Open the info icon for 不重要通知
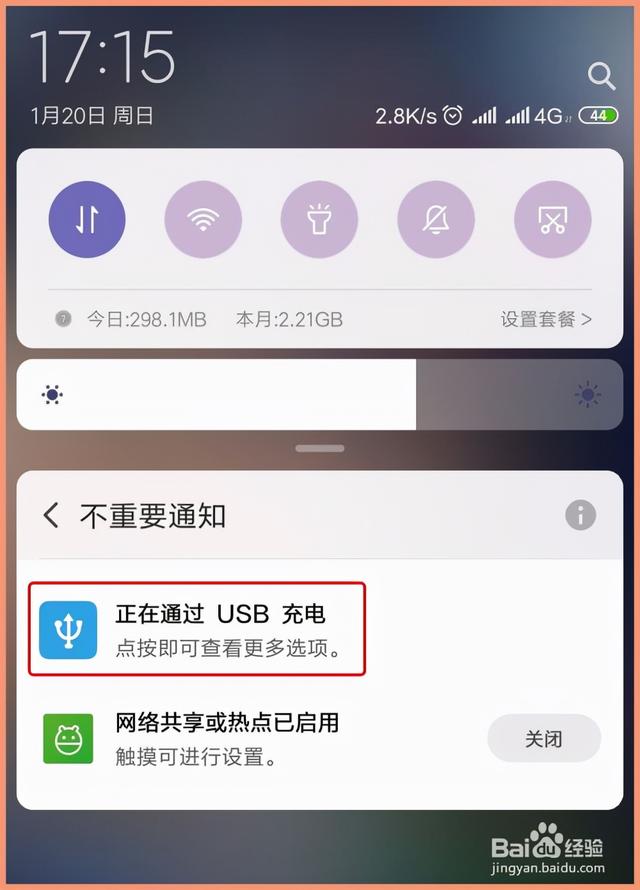Image resolution: width=640 pixels, height=890 pixels. point(580,515)
